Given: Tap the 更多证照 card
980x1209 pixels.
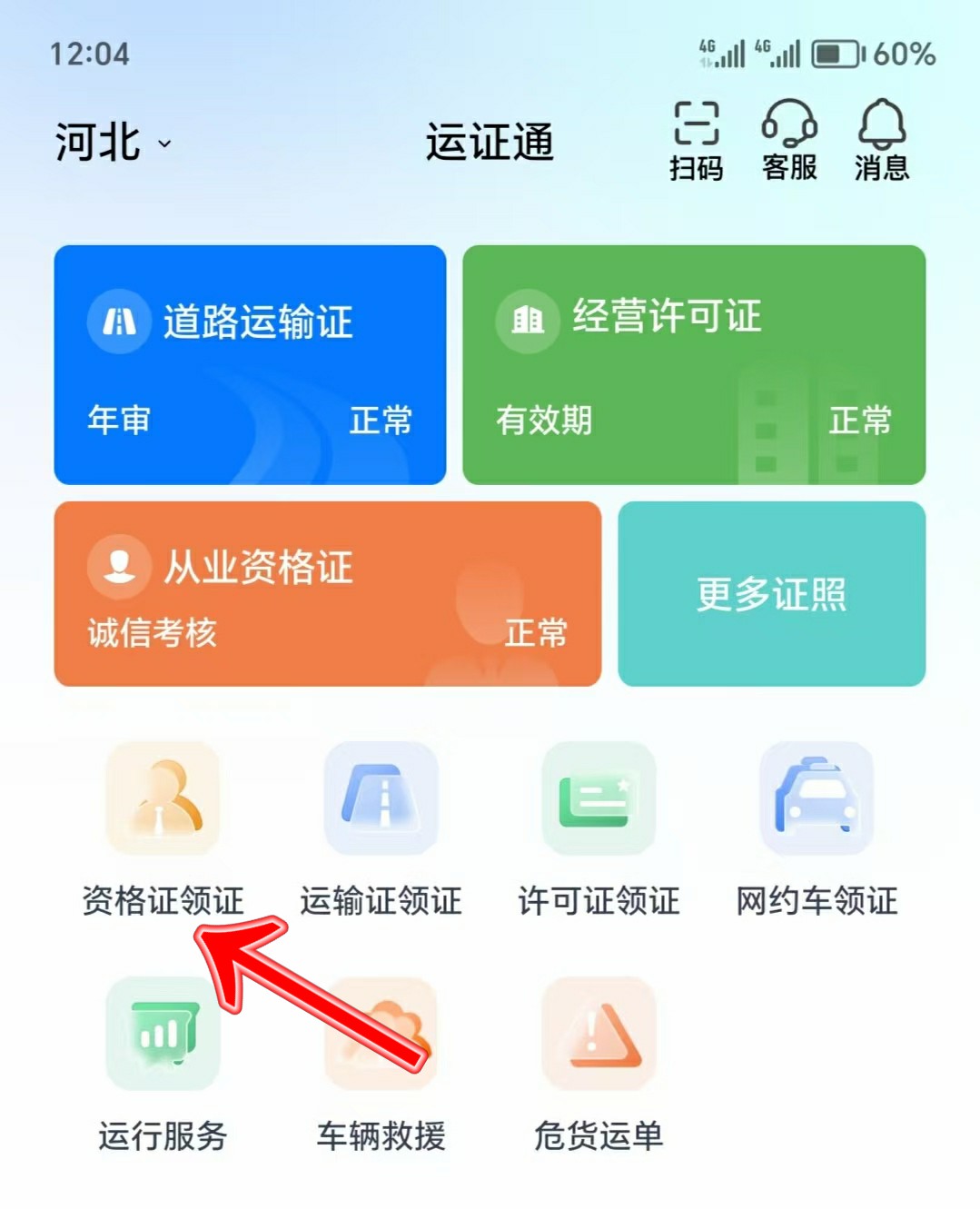Looking at the screenshot, I should pyautogui.click(x=771, y=593).
